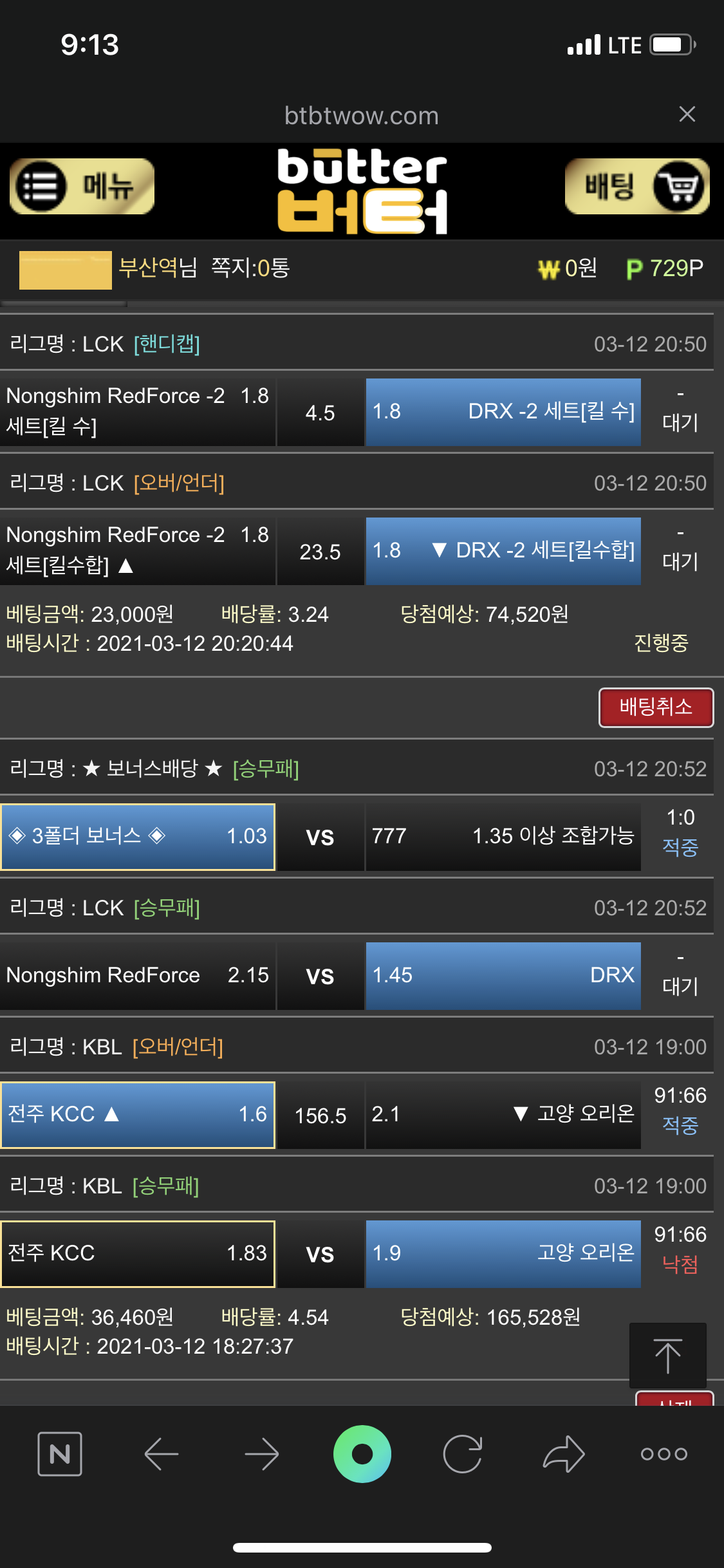This screenshot has height=1568, width=724.
Task: Open the browser more options menu
Action: tap(664, 1454)
